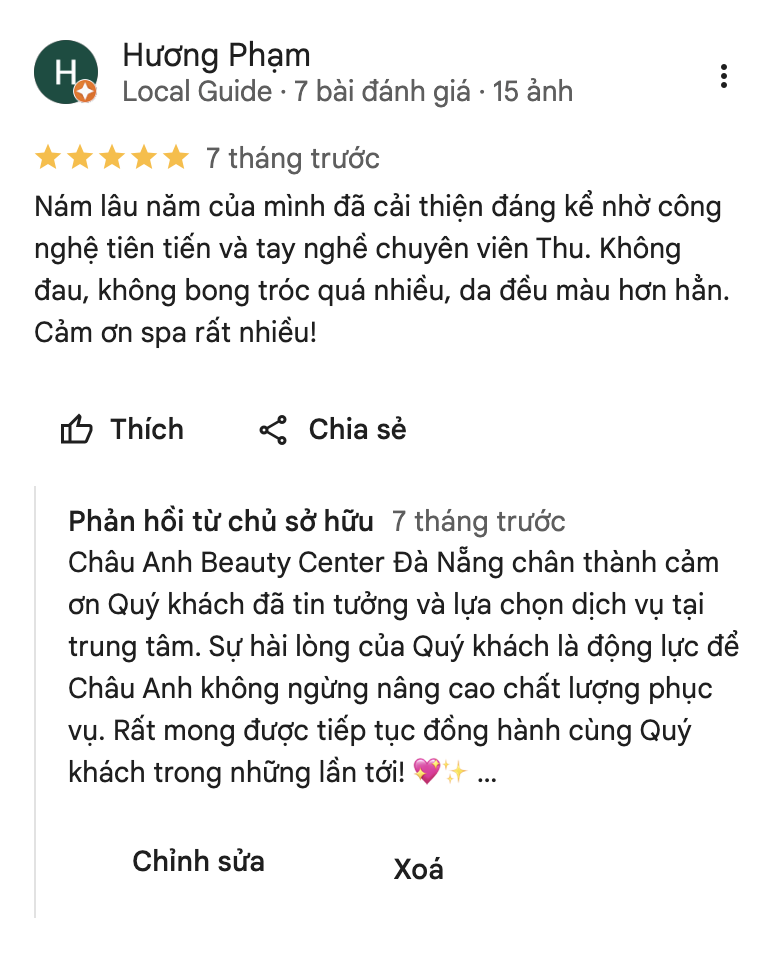Like the review with Thích
Image resolution: width=774 pixels, height=960 pixels.
[x=123, y=430]
